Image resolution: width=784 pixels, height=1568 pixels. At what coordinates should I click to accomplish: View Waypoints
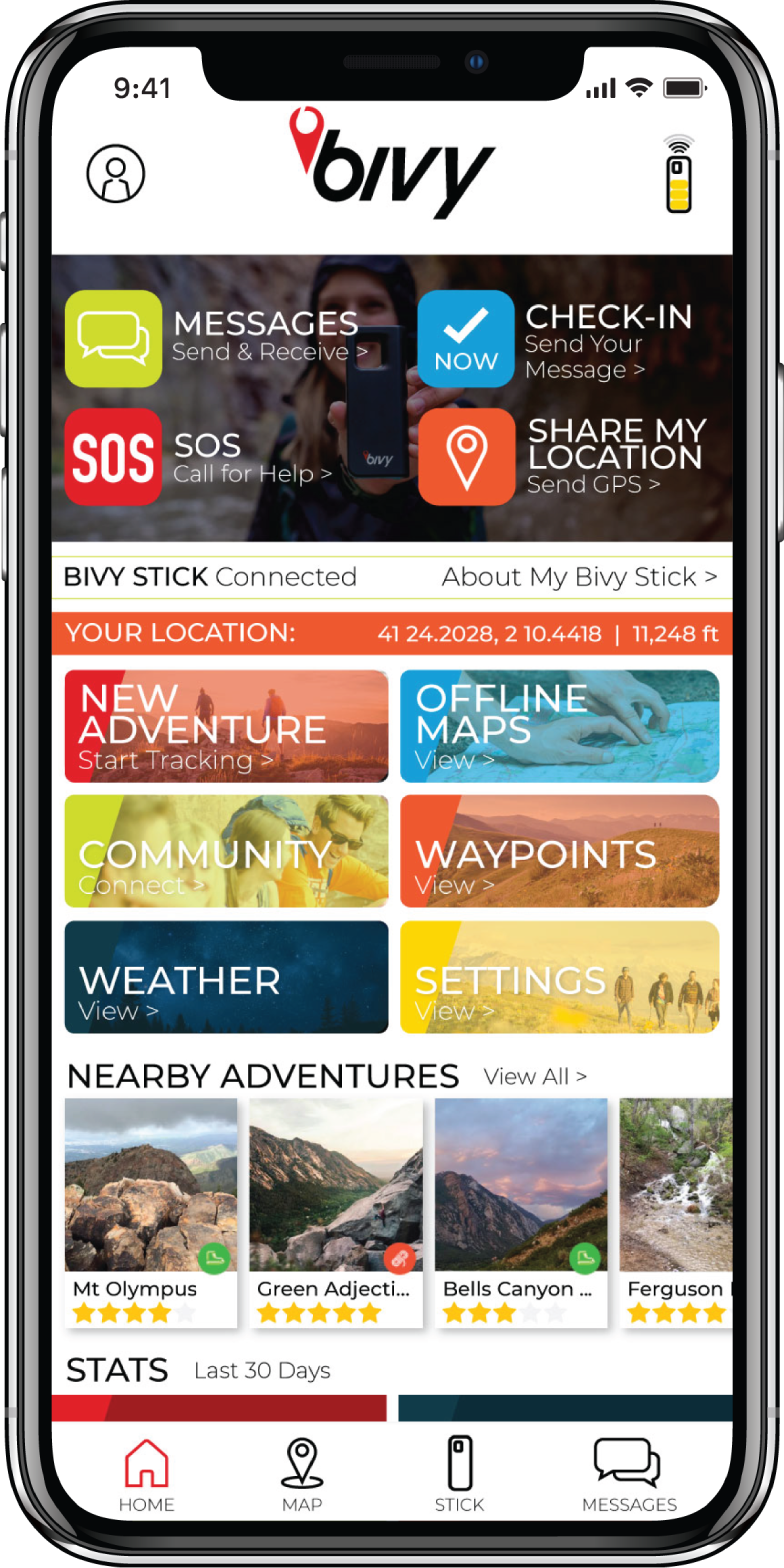tap(559, 851)
